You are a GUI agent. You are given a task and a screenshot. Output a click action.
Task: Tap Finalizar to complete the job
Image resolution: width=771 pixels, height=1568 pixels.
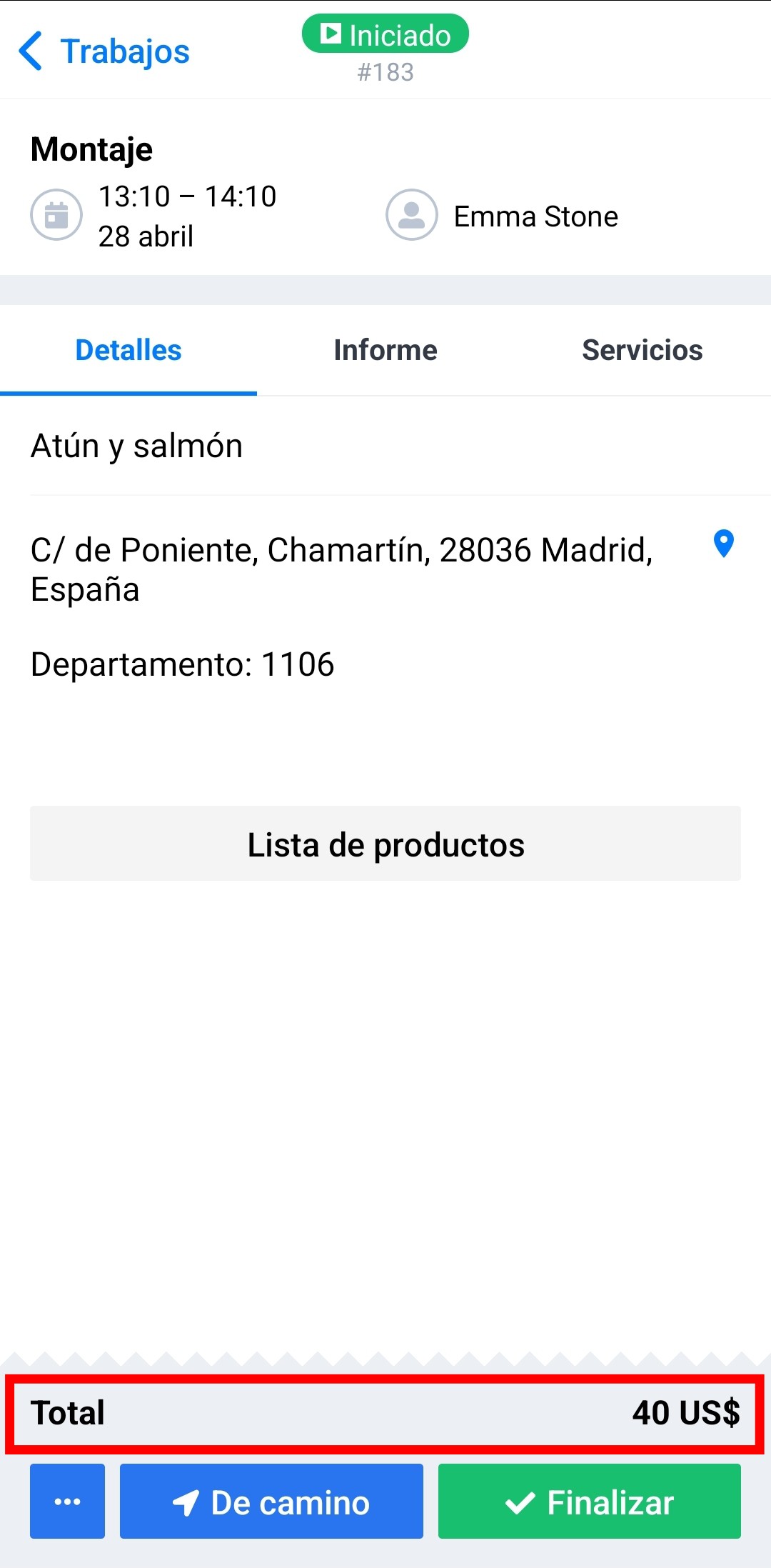click(589, 1501)
